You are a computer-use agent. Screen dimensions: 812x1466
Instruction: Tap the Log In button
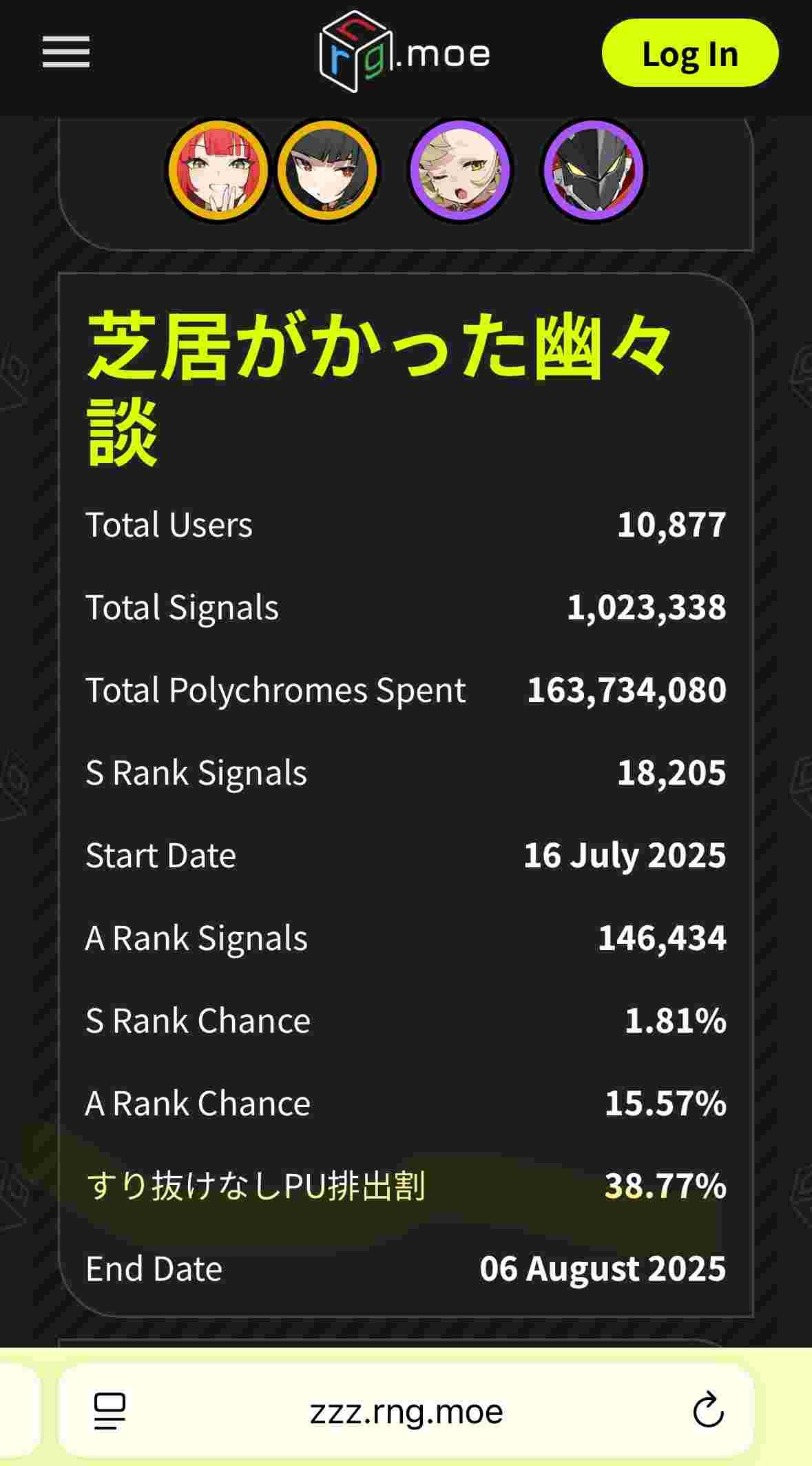tap(689, 54)
